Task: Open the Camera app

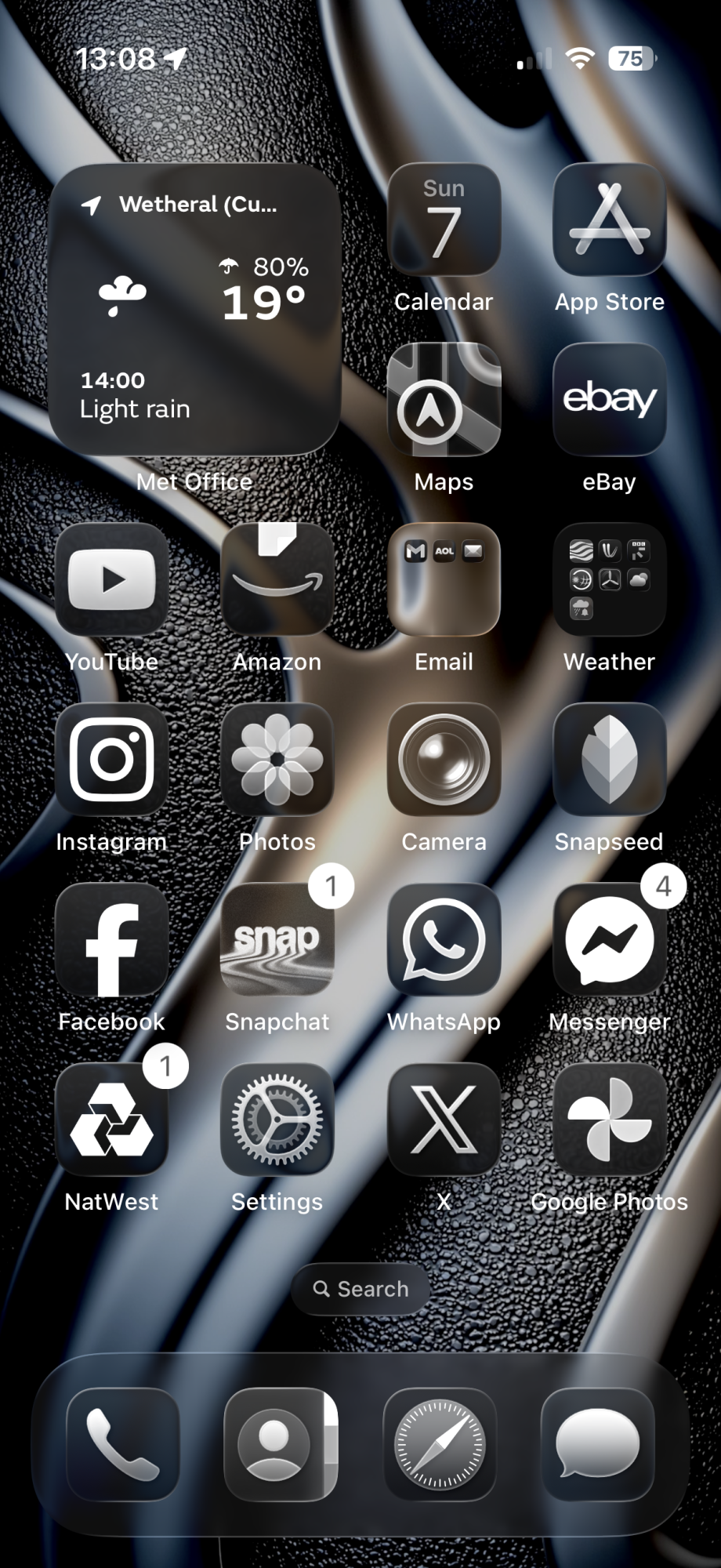Action: click(x=444, y=760)
